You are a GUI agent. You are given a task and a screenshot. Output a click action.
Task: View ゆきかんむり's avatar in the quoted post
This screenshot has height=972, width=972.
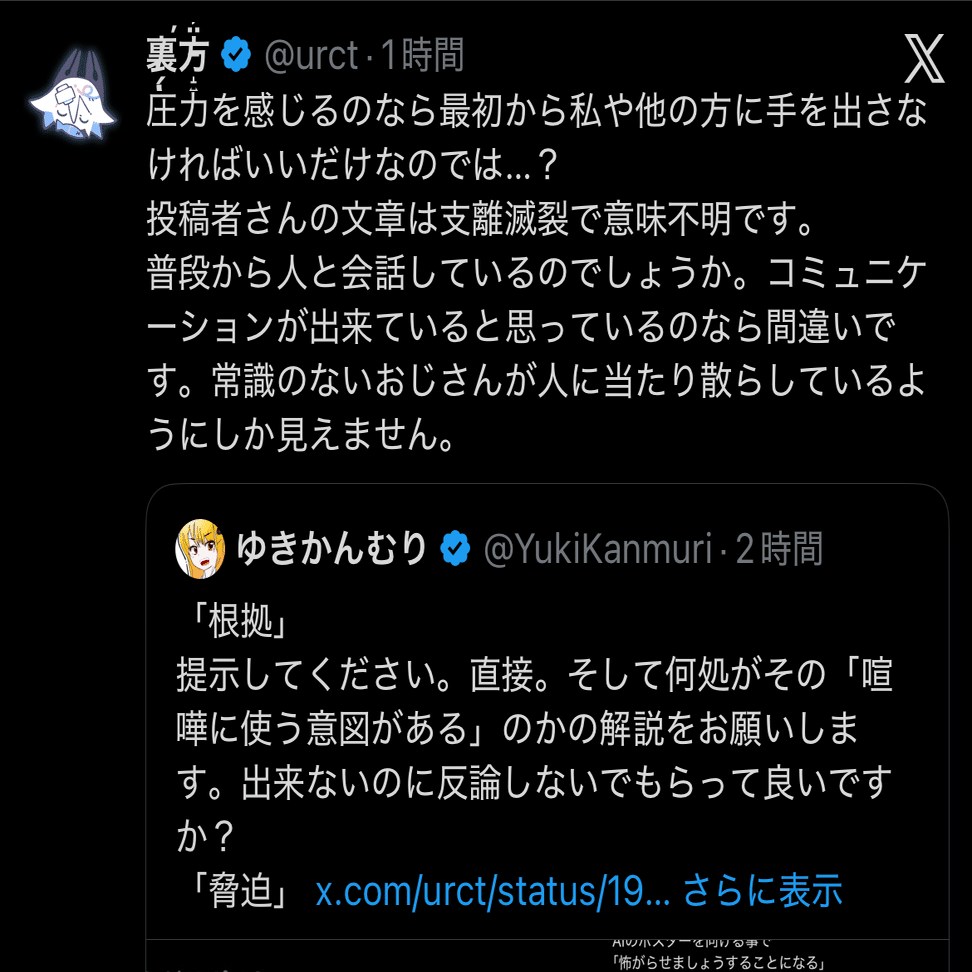[200, 549]
